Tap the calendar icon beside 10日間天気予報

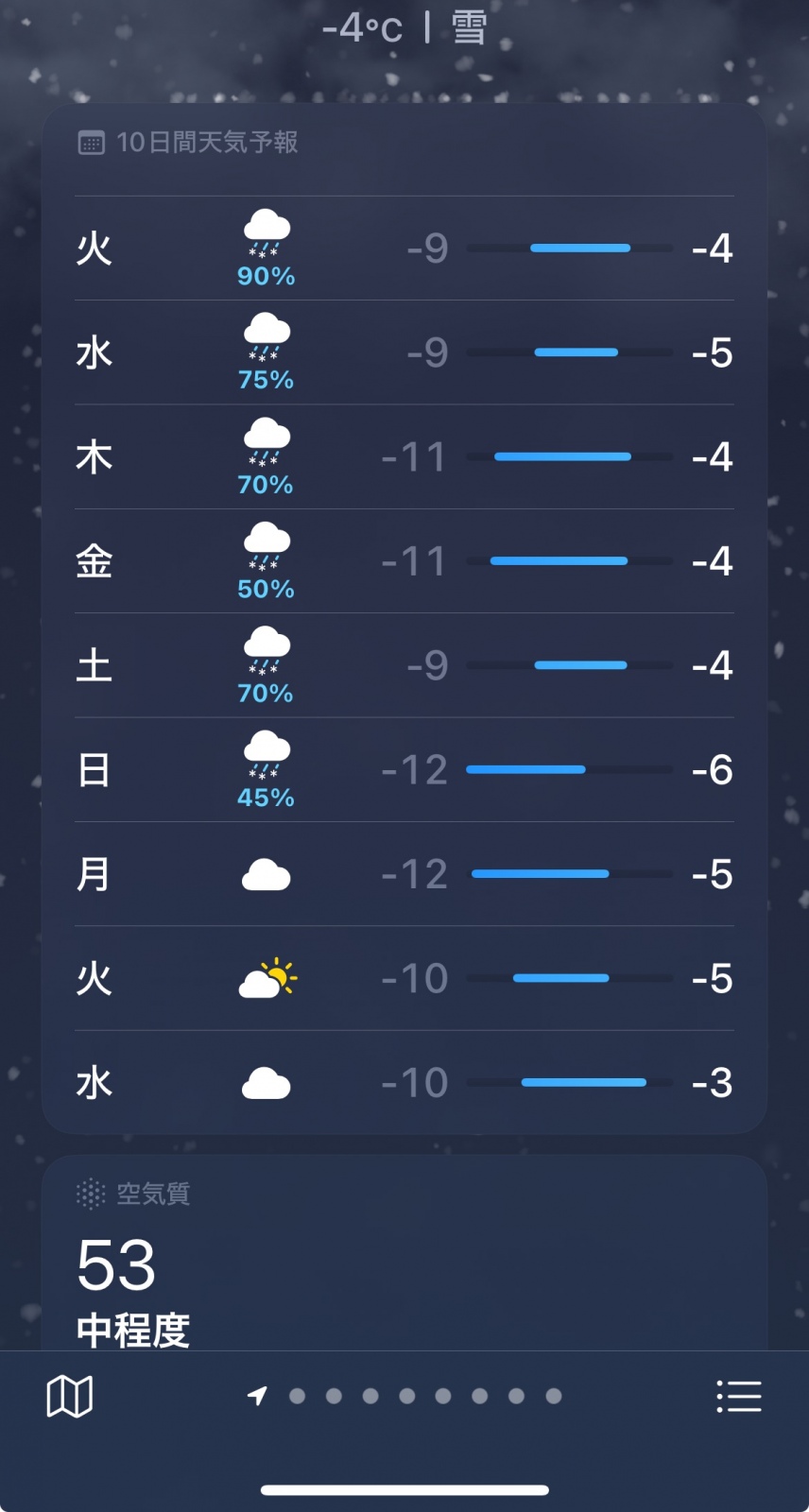92,142
